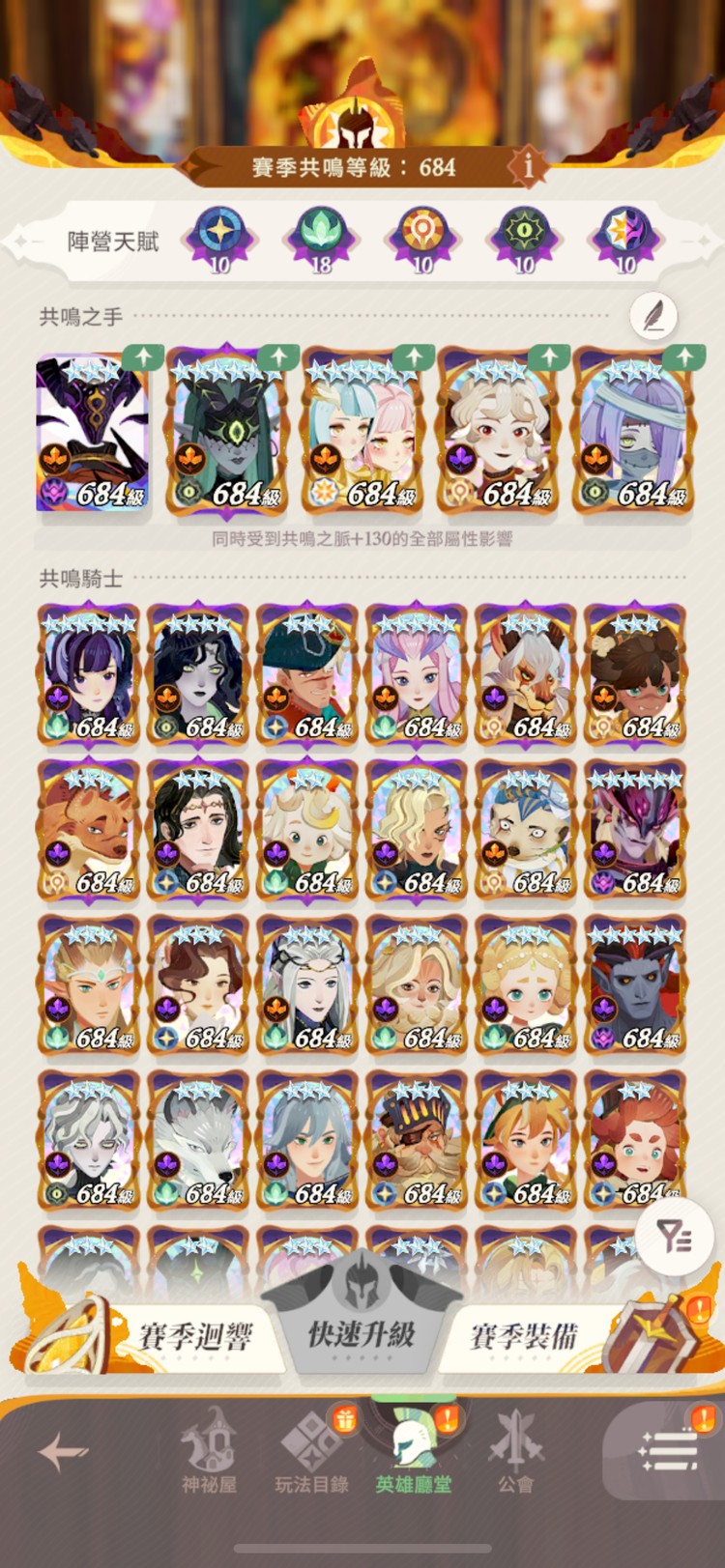Tap the 快速升級 button
The height and width of the screenshot is (1568, 725).
click(362, 1334)
